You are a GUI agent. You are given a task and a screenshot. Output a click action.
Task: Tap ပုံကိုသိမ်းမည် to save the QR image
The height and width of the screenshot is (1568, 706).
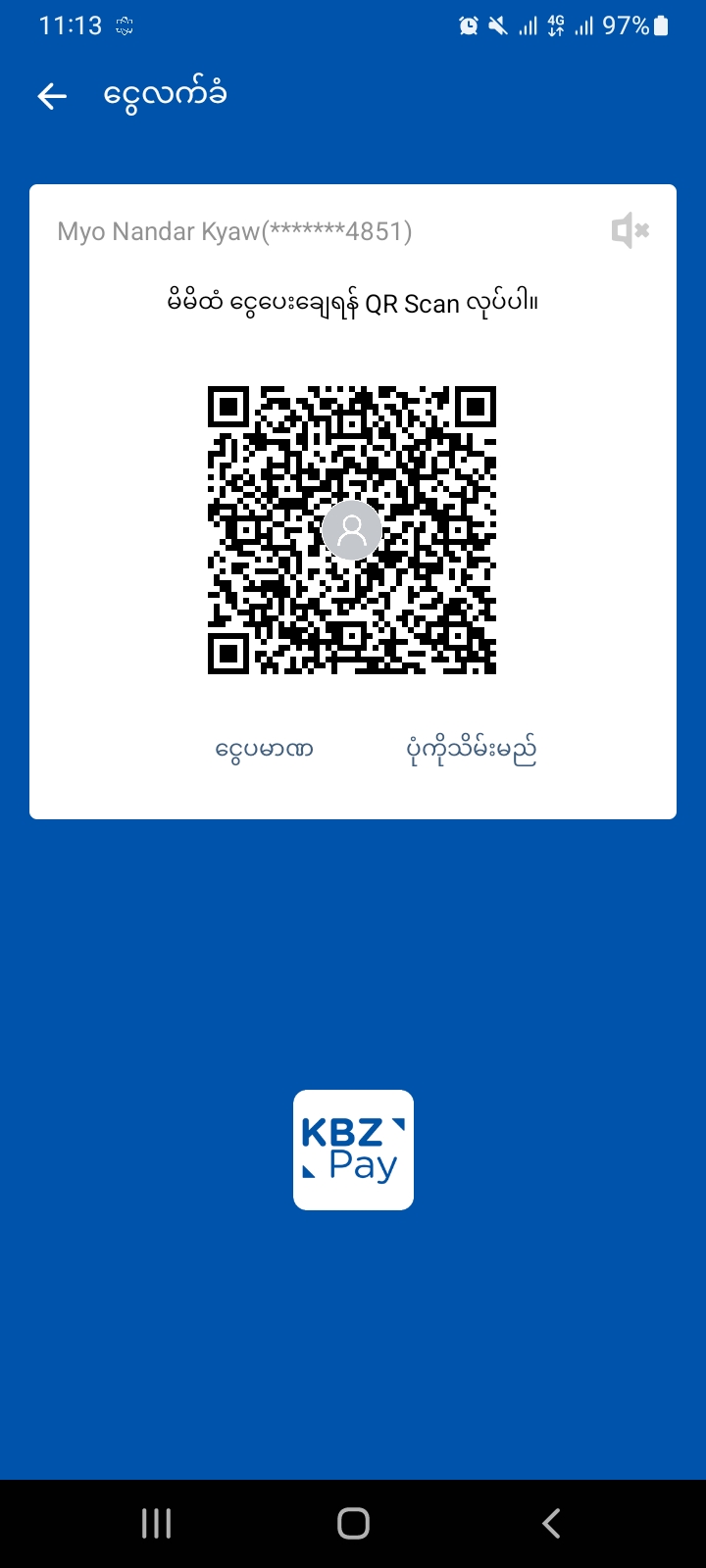(x=471, y=751)
